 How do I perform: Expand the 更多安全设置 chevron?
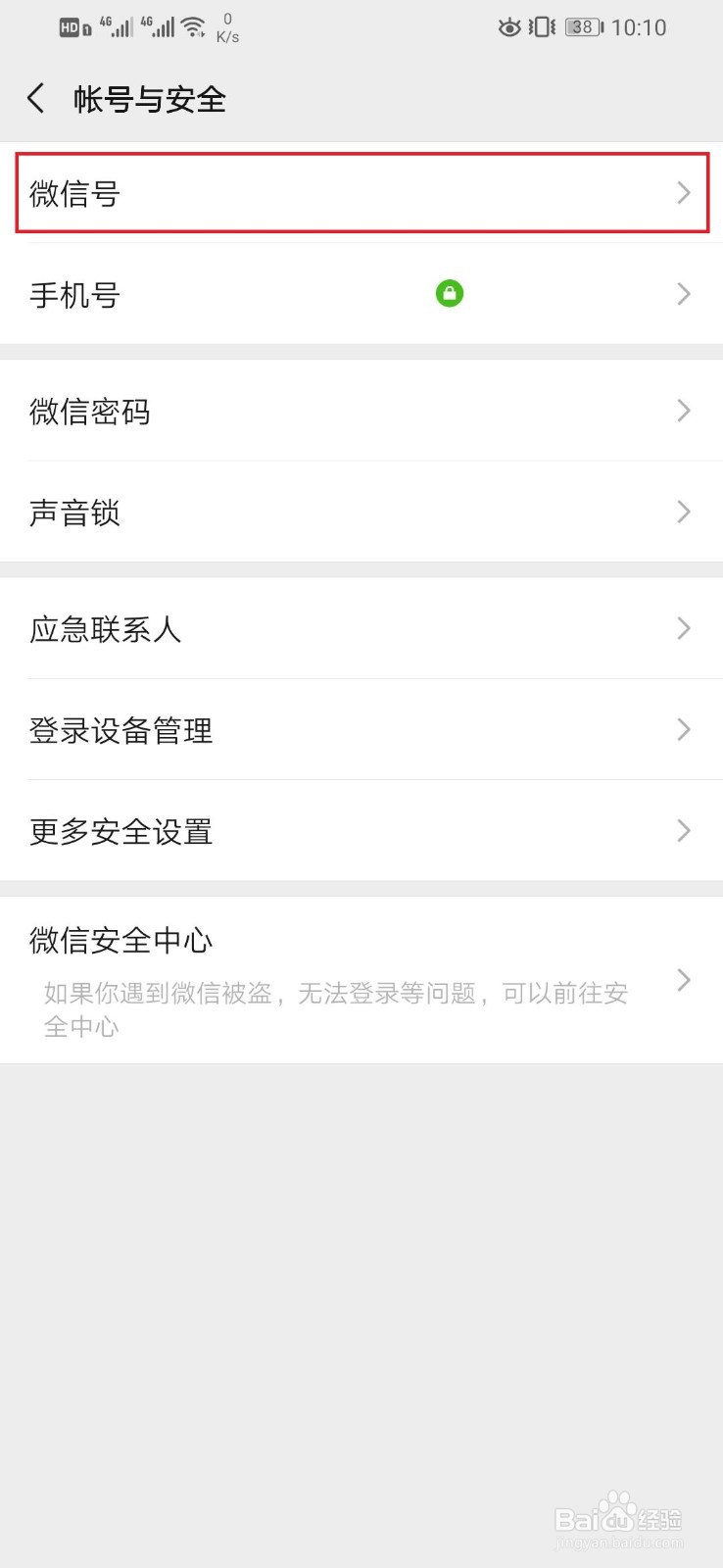(x=684, y=830)
